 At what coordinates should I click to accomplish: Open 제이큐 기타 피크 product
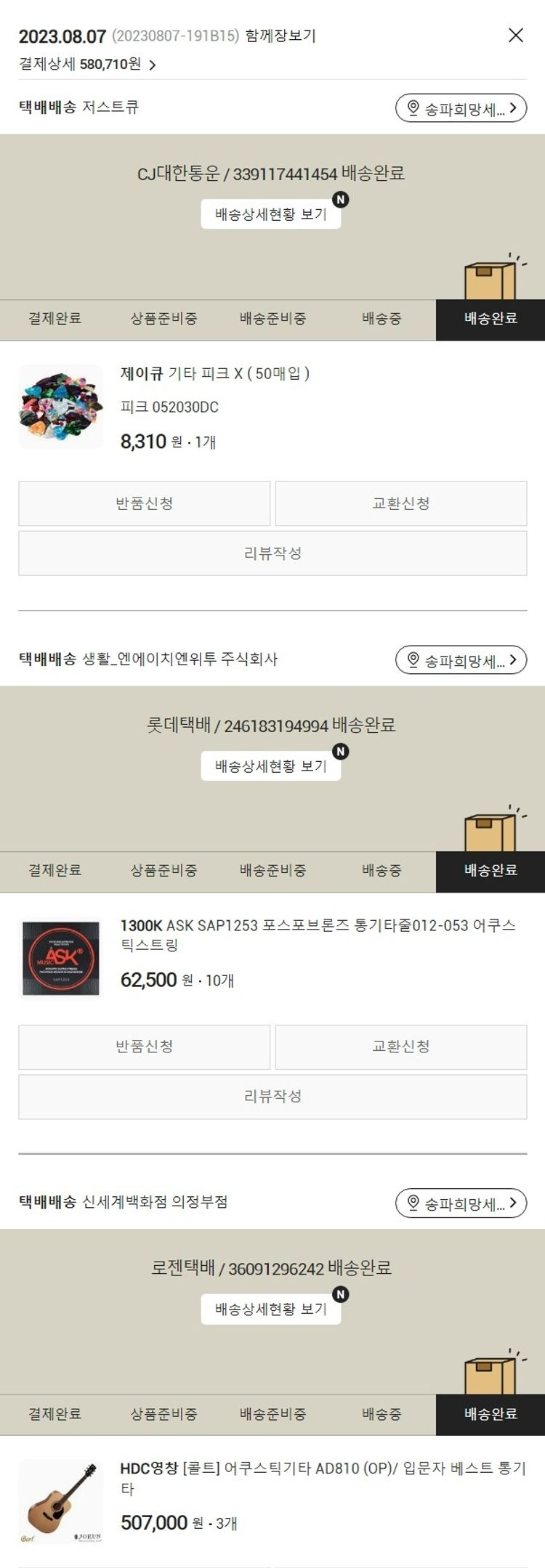click(215, 373)
